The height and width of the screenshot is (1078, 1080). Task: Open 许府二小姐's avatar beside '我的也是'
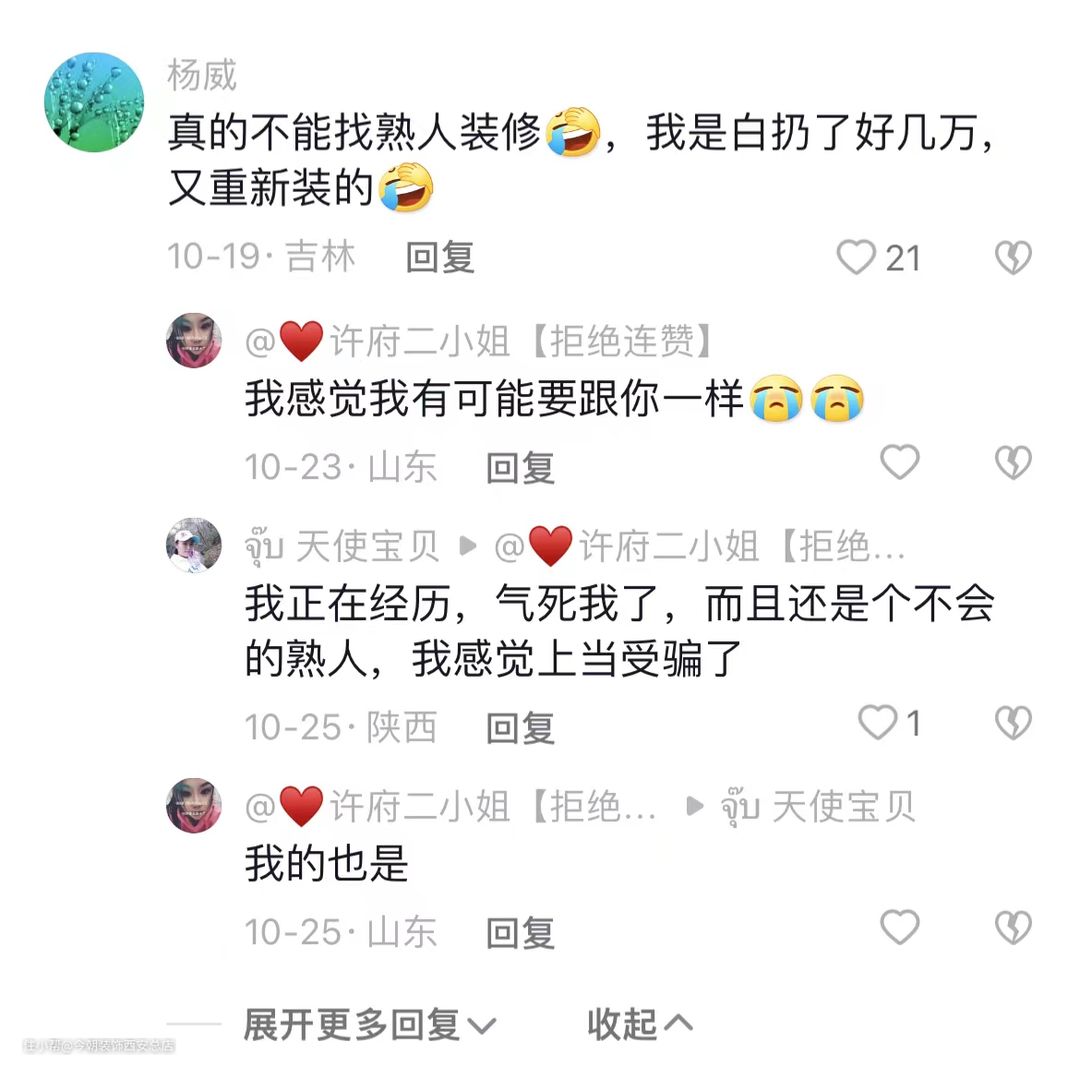click(193, 805)
